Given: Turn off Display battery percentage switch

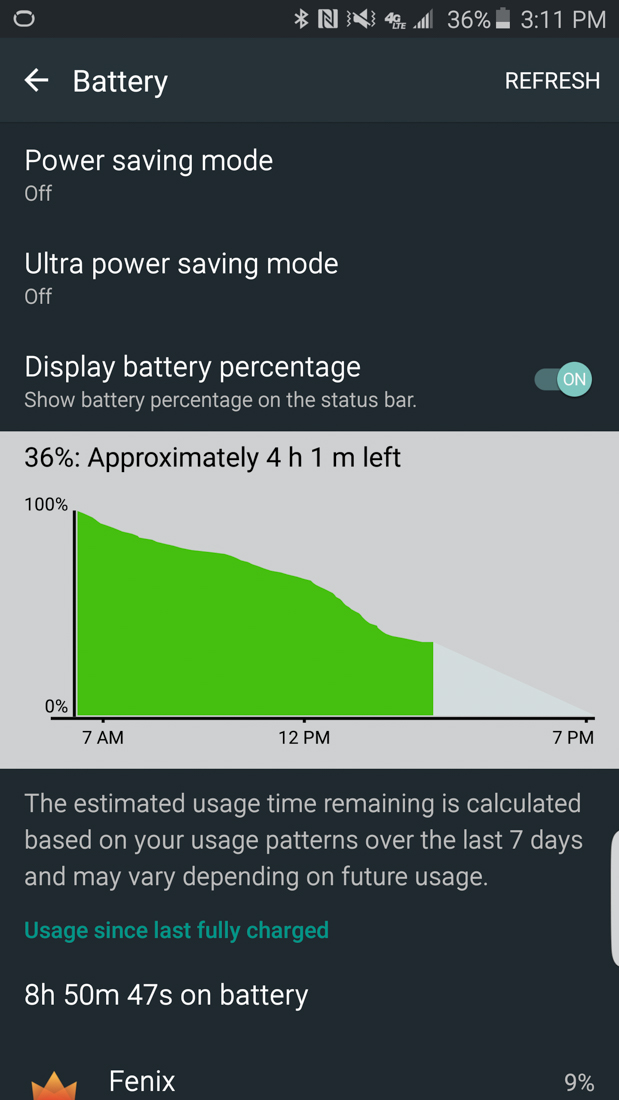Looking at the screenshot, I should (x=563, y=379).
